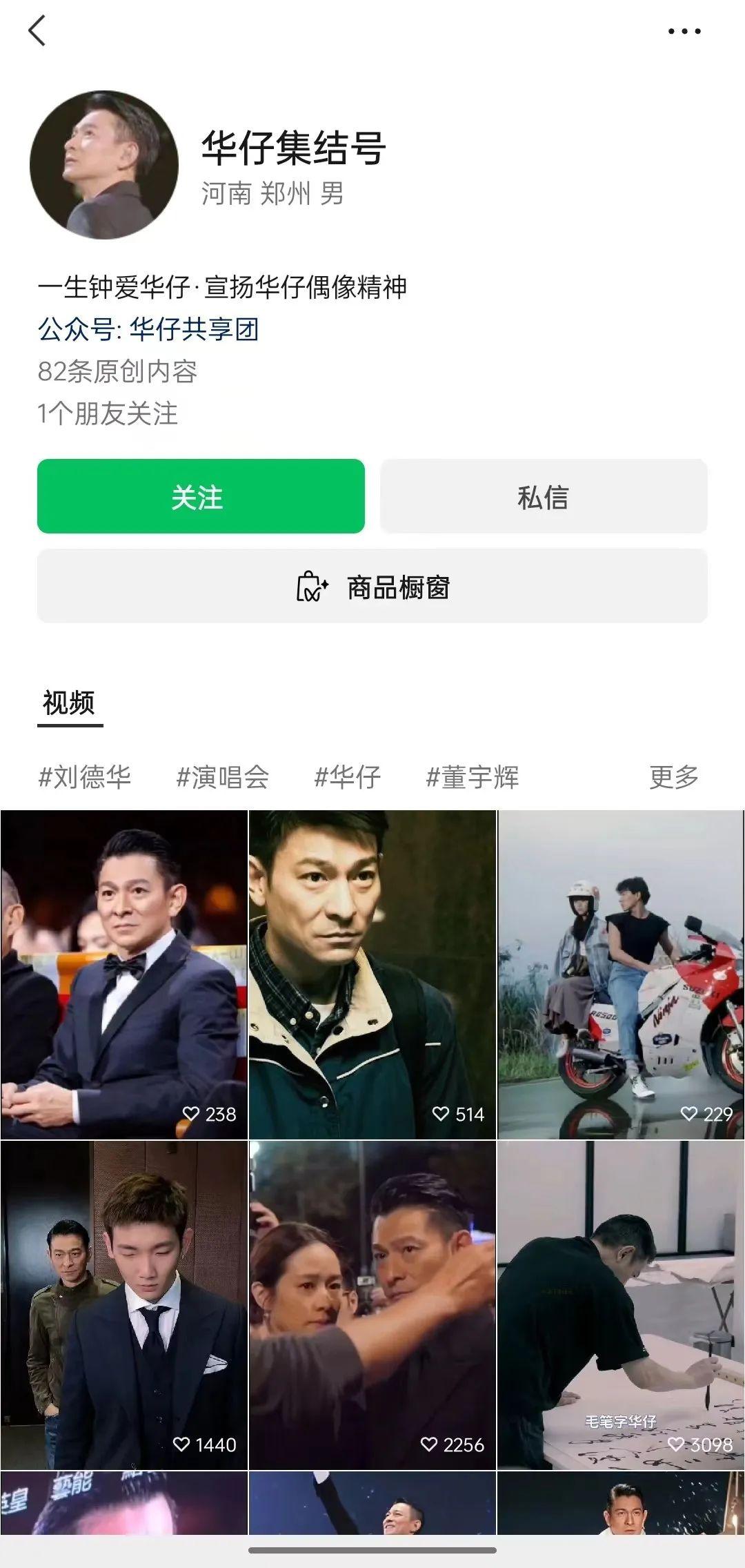Open the video with 1440 likes
The width and height of the screenshot is (745, 1568).
[x=124, y=1304]
